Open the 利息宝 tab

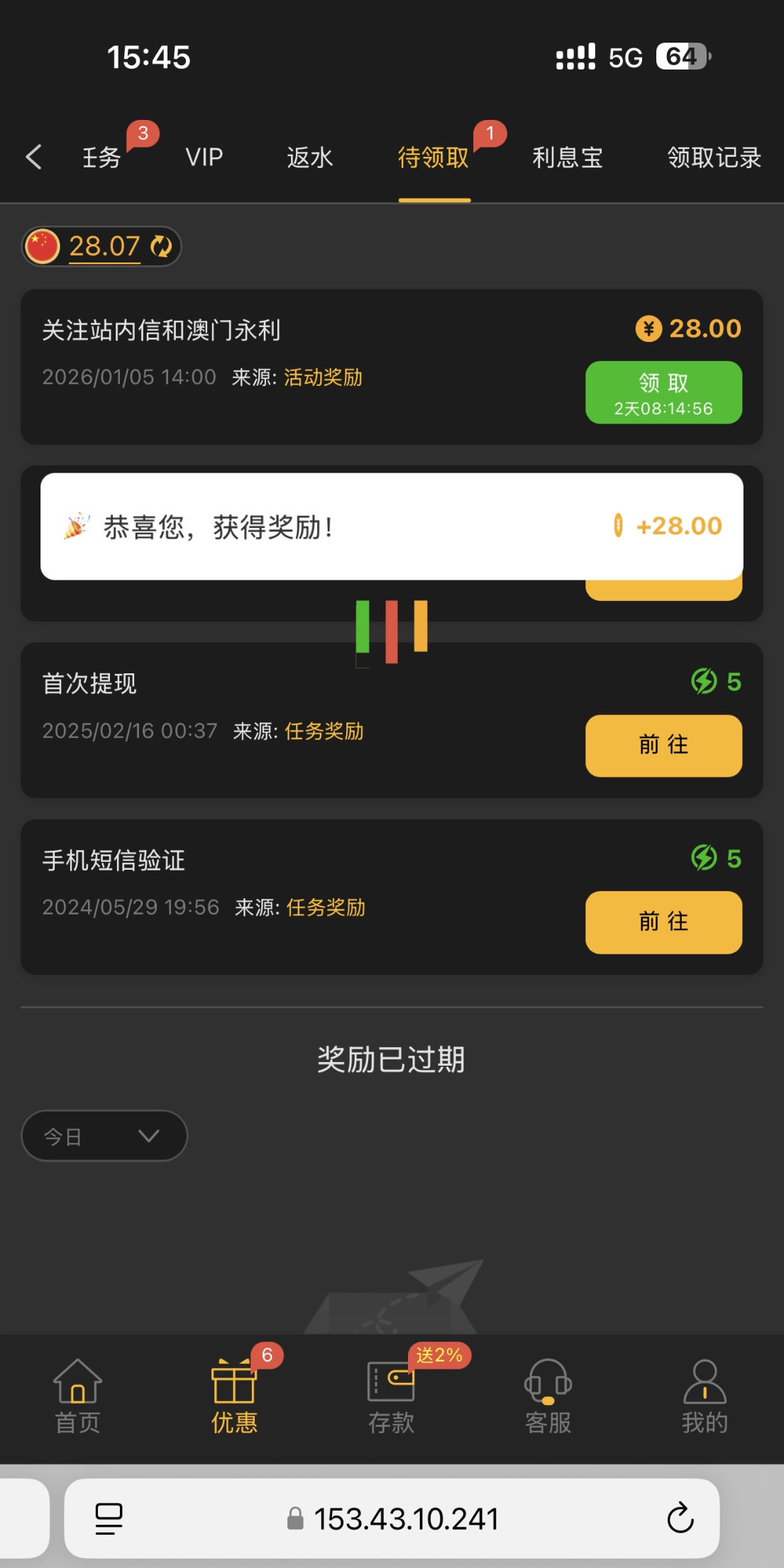568,157
